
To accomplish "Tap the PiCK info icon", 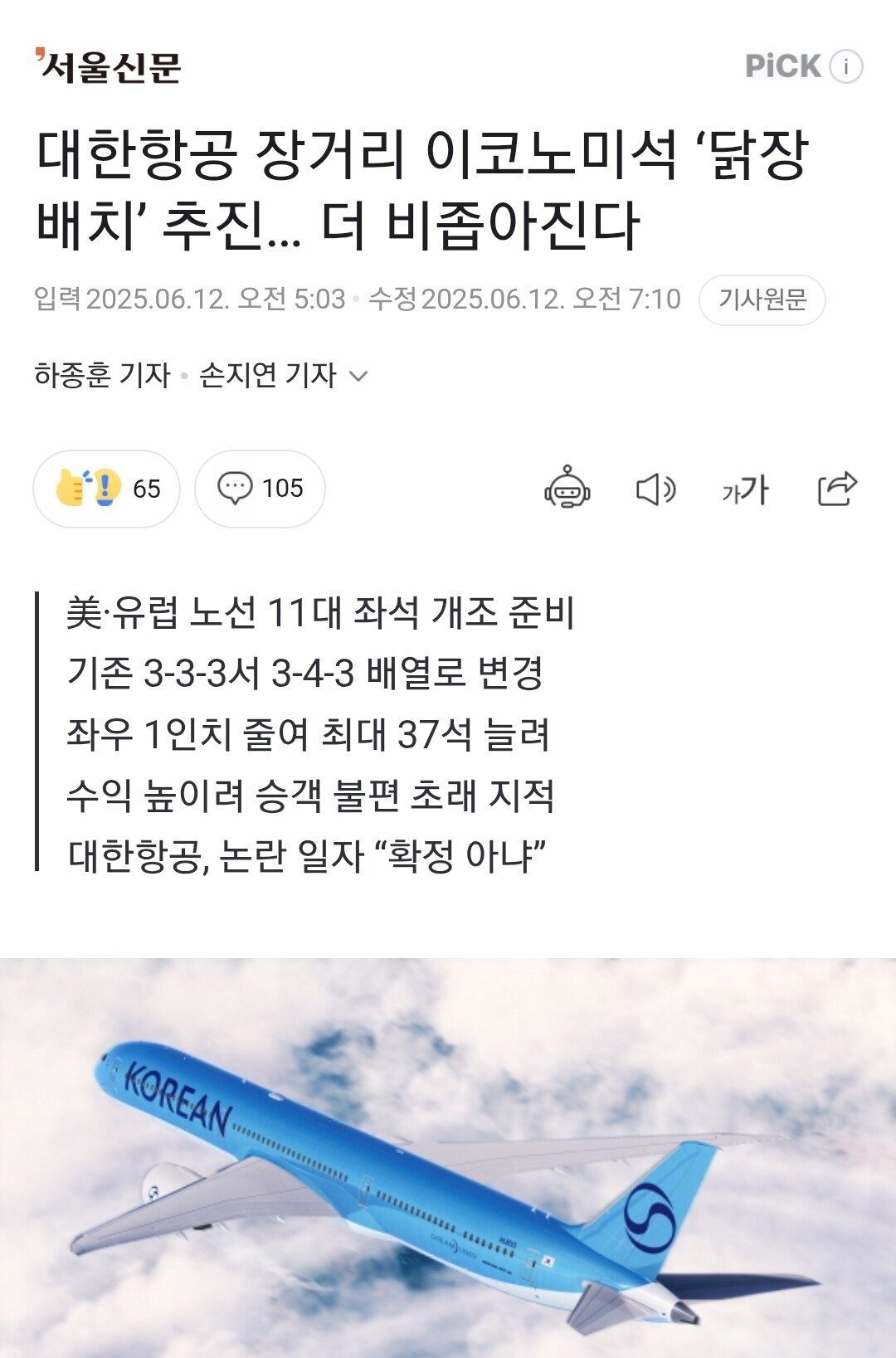I will click(x=846, y=66).
